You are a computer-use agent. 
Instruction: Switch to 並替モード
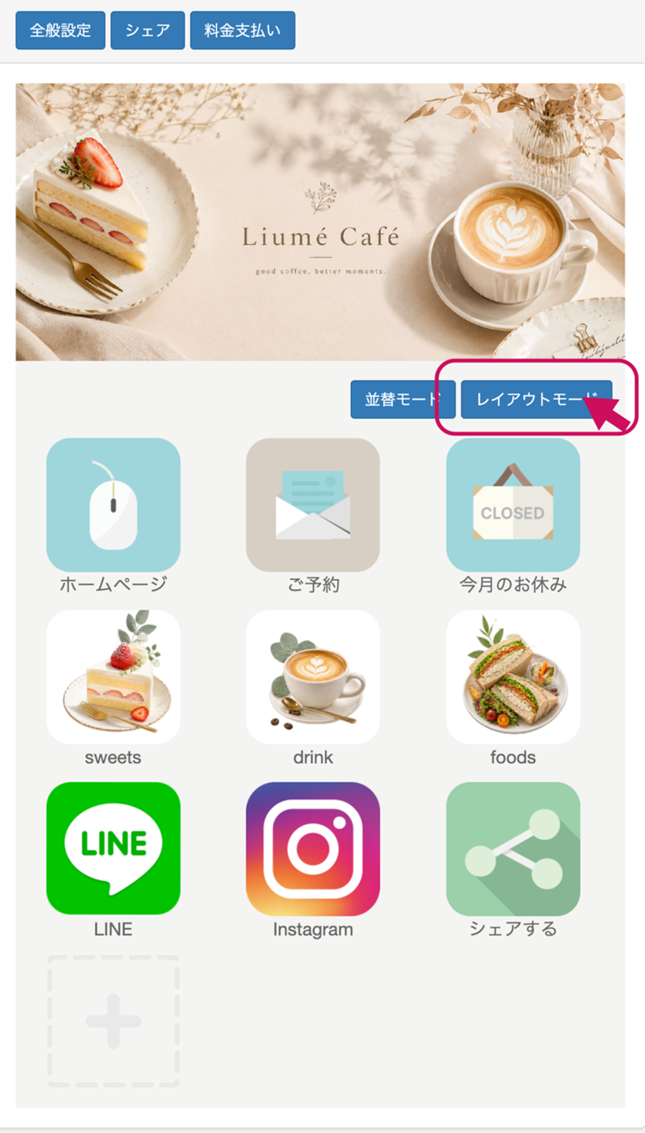(x=403, y=400)
